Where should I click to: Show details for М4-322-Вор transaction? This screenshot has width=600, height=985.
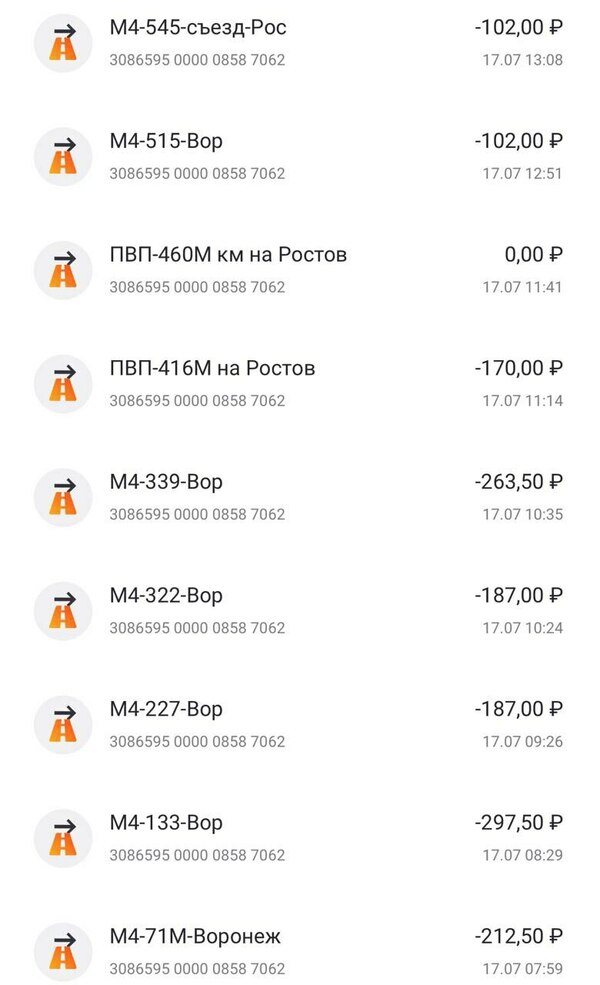pyautogui.click(x=166, y=596)
